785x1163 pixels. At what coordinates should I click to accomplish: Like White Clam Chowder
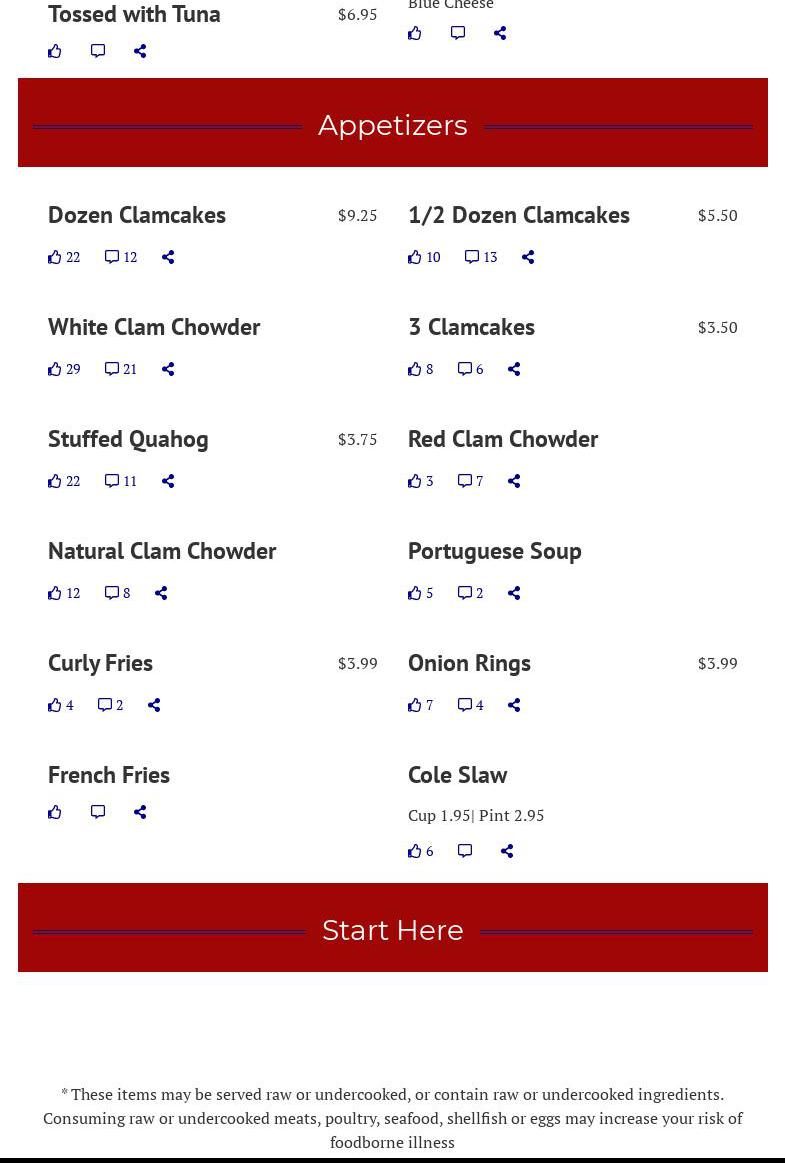point(55,369)
